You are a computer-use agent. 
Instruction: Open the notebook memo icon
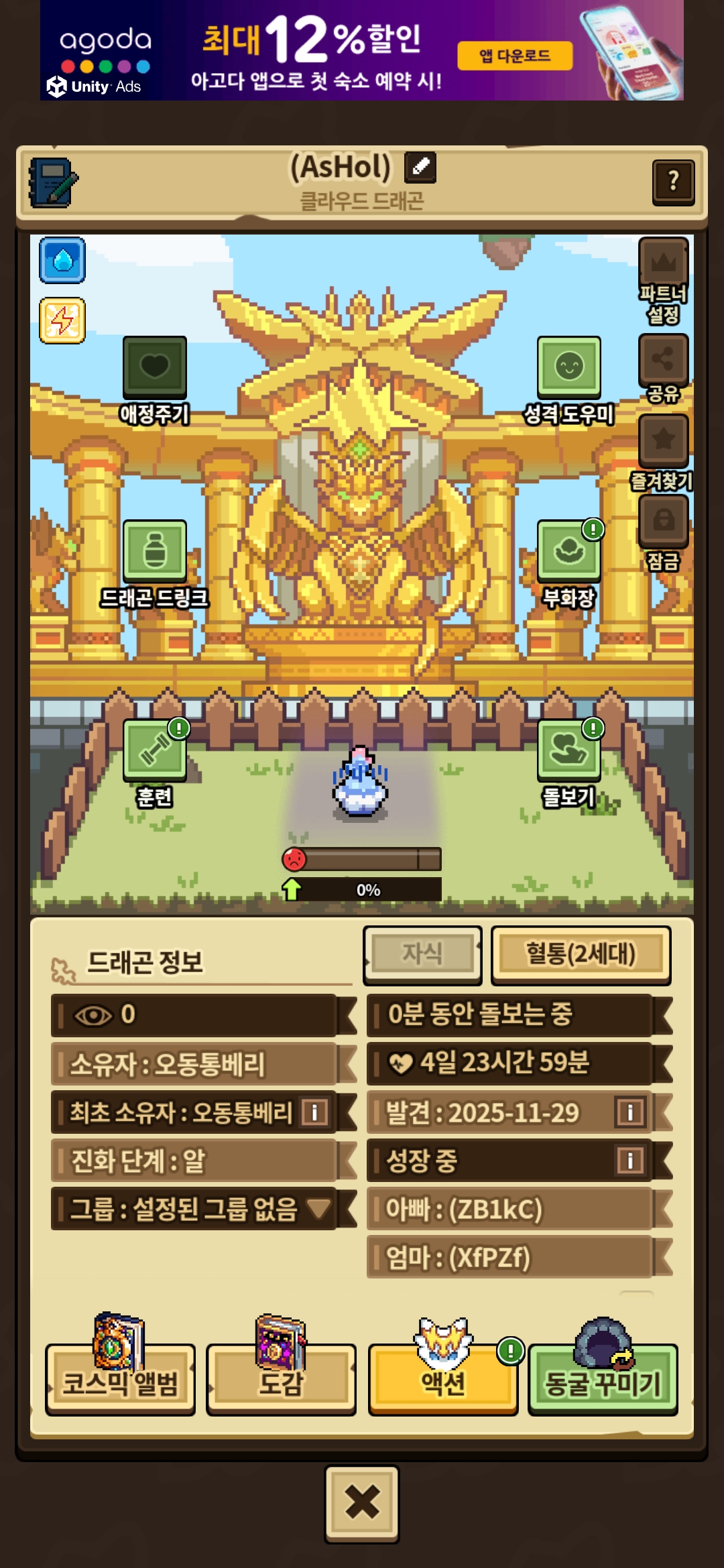click(x=53, y=182)
